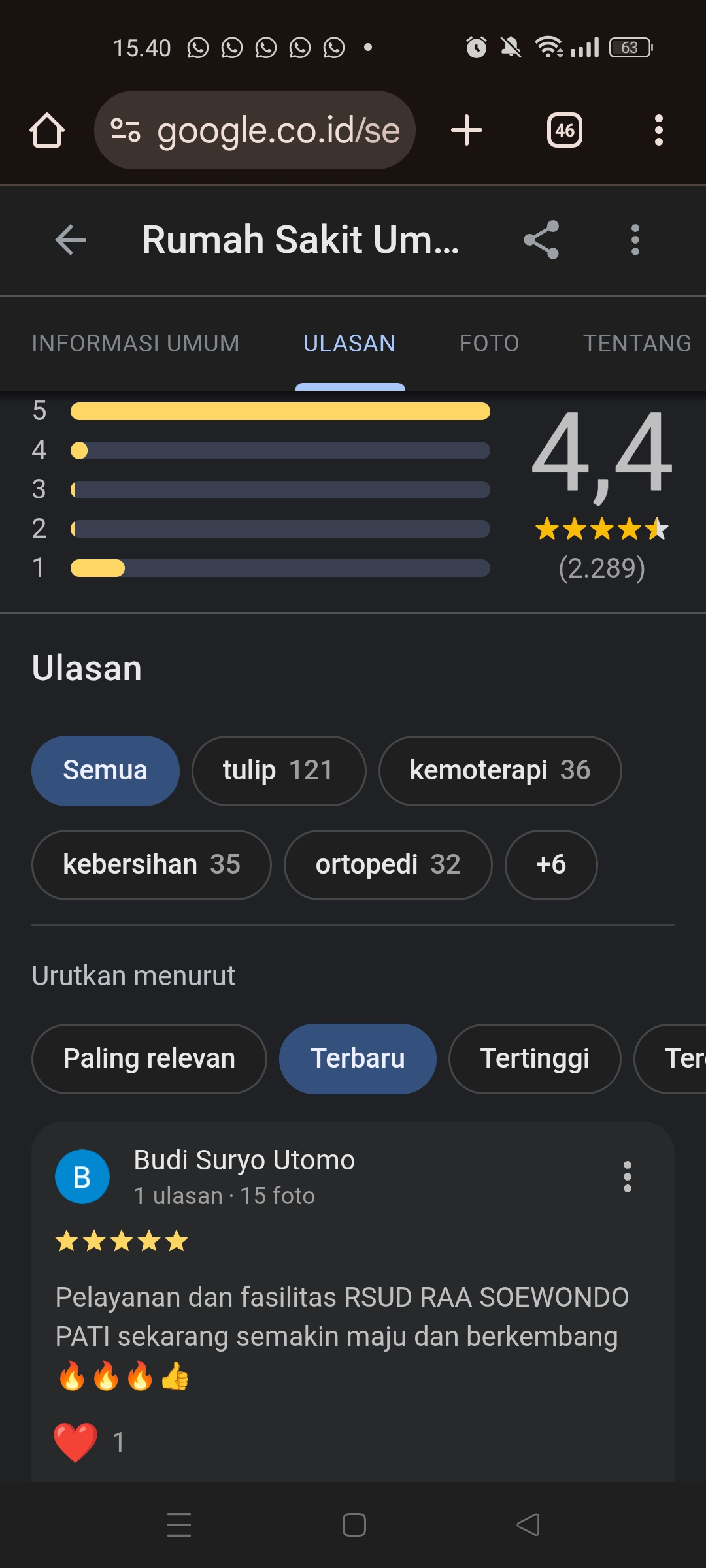Go back using the arrow beside Rumah Sakit

[x=71, y=240]
